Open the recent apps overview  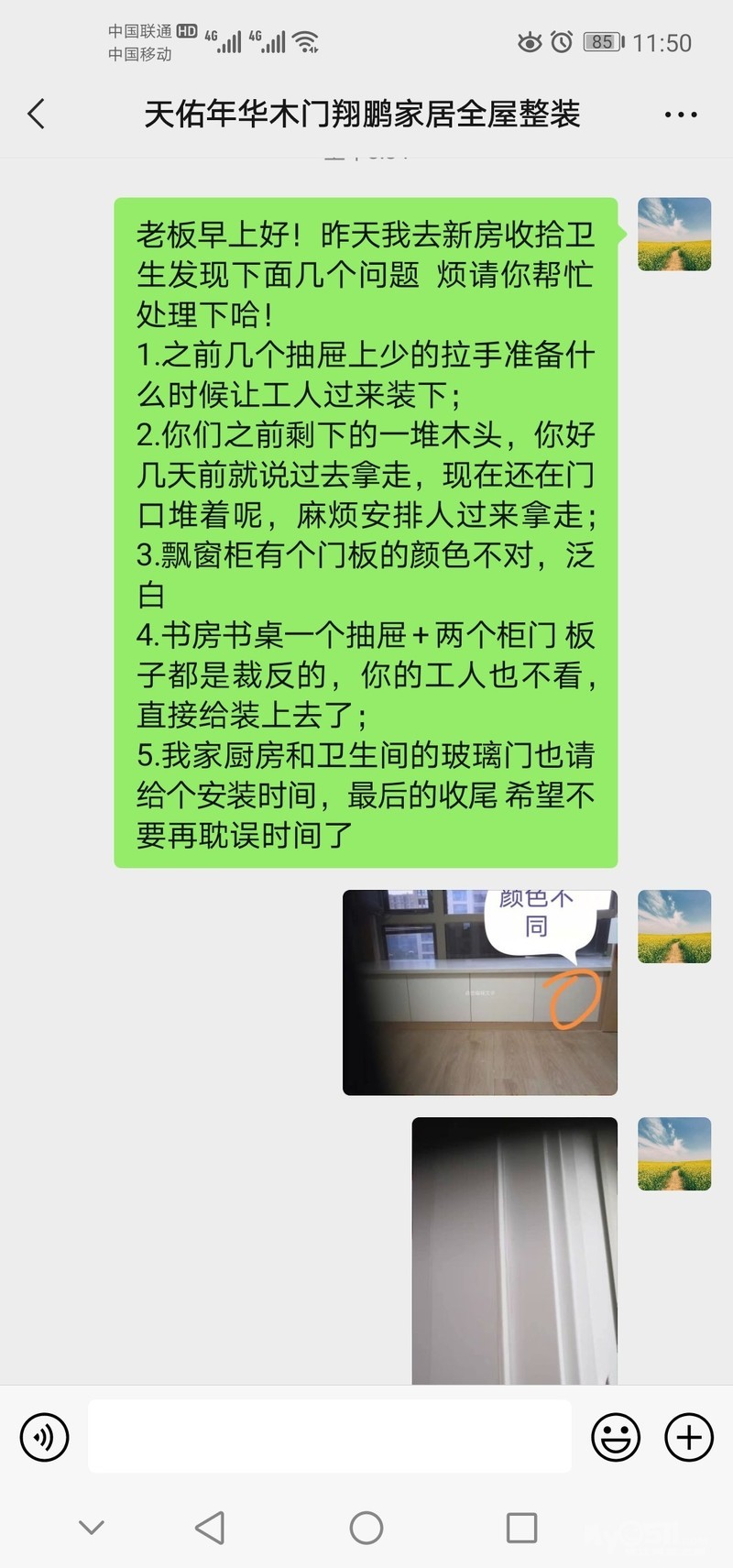coord(521,1528)
